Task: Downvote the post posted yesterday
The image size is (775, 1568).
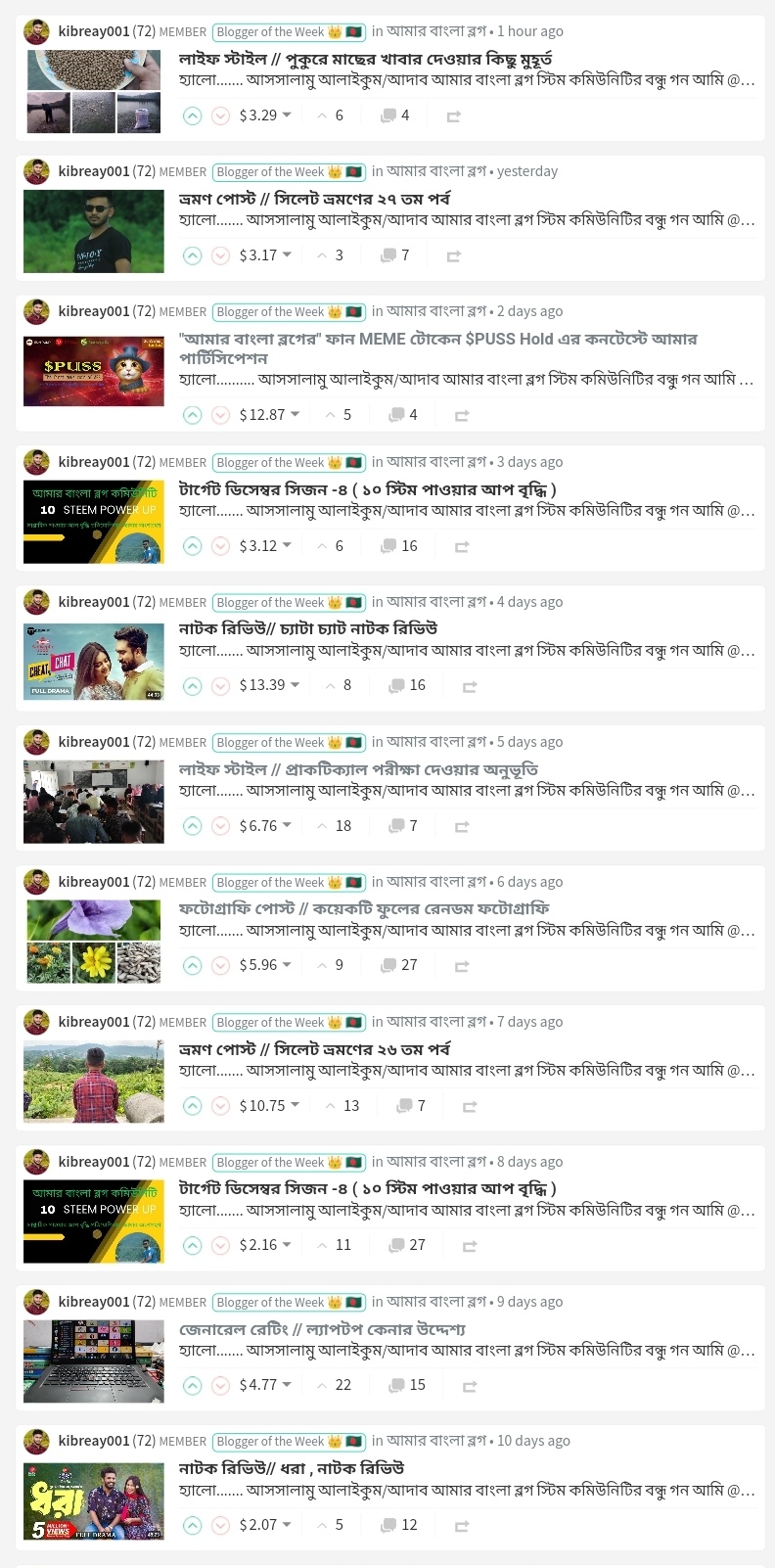Action: point(221,255)
